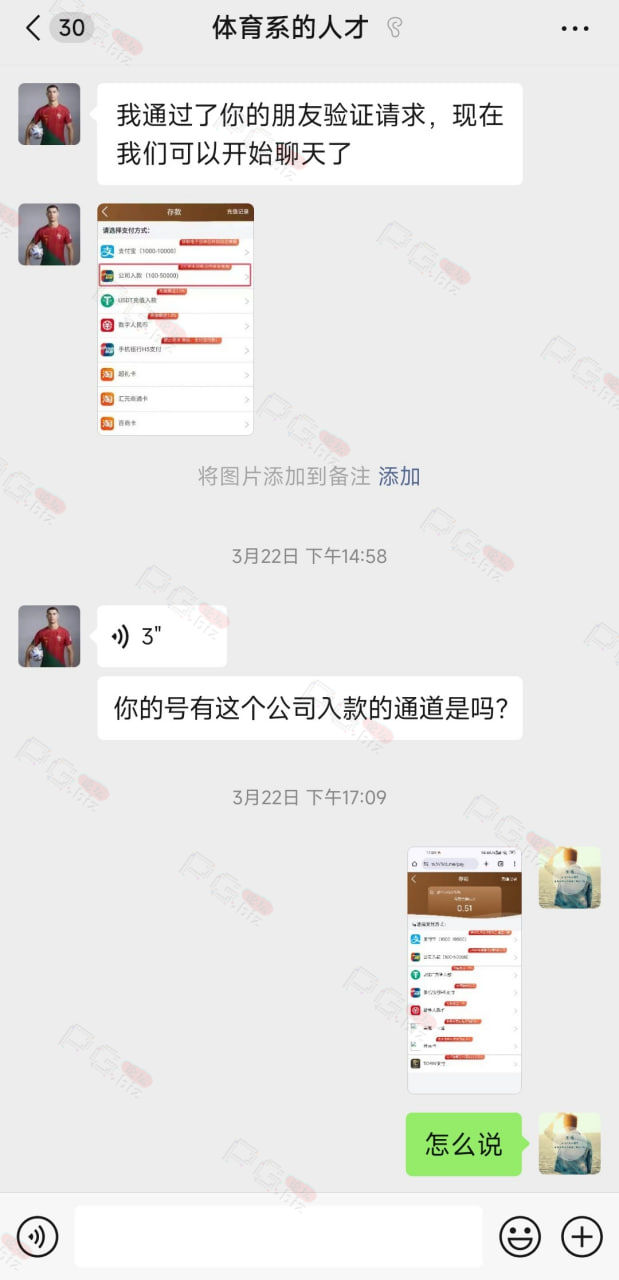Open the sent deposit page screenshot

pos(464,970)
